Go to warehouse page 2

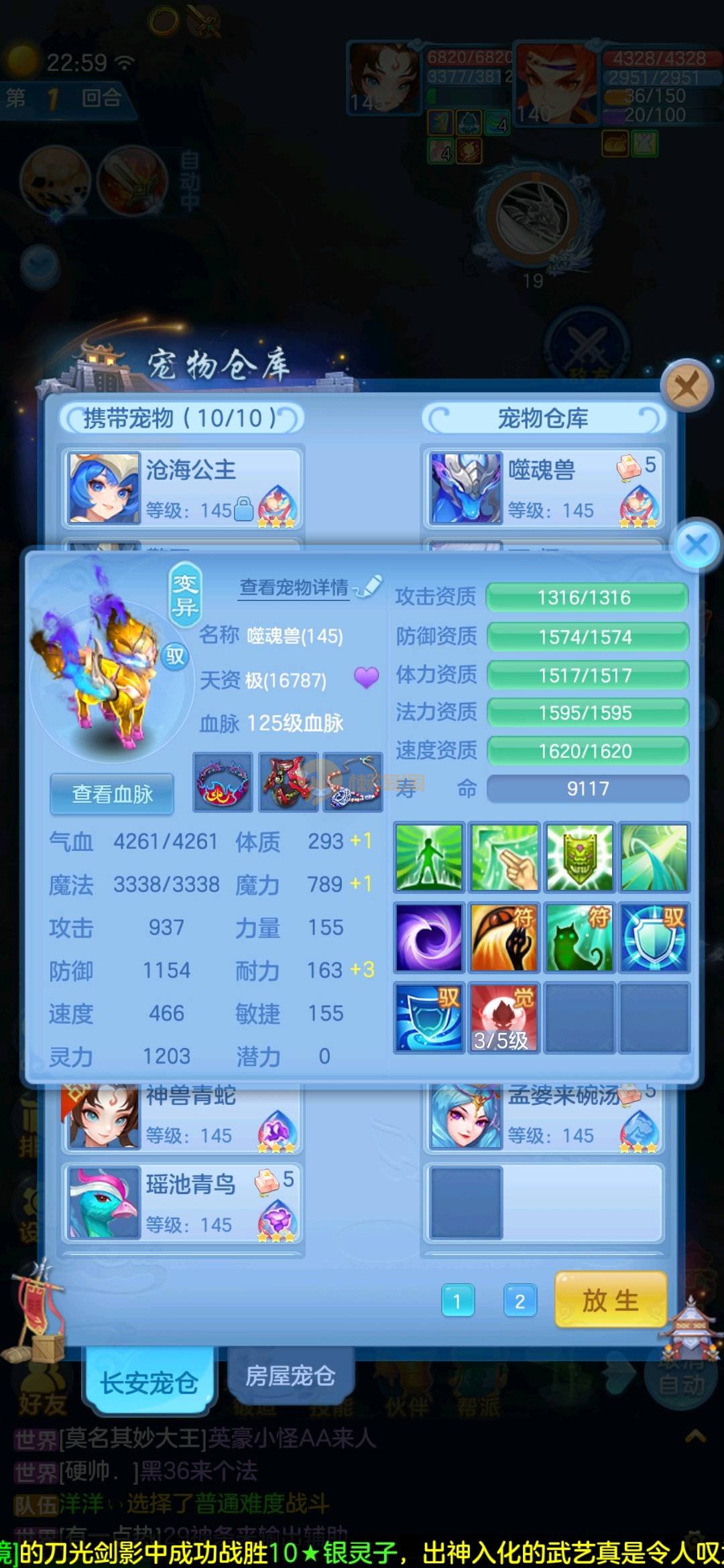(x=520, y=1301)
